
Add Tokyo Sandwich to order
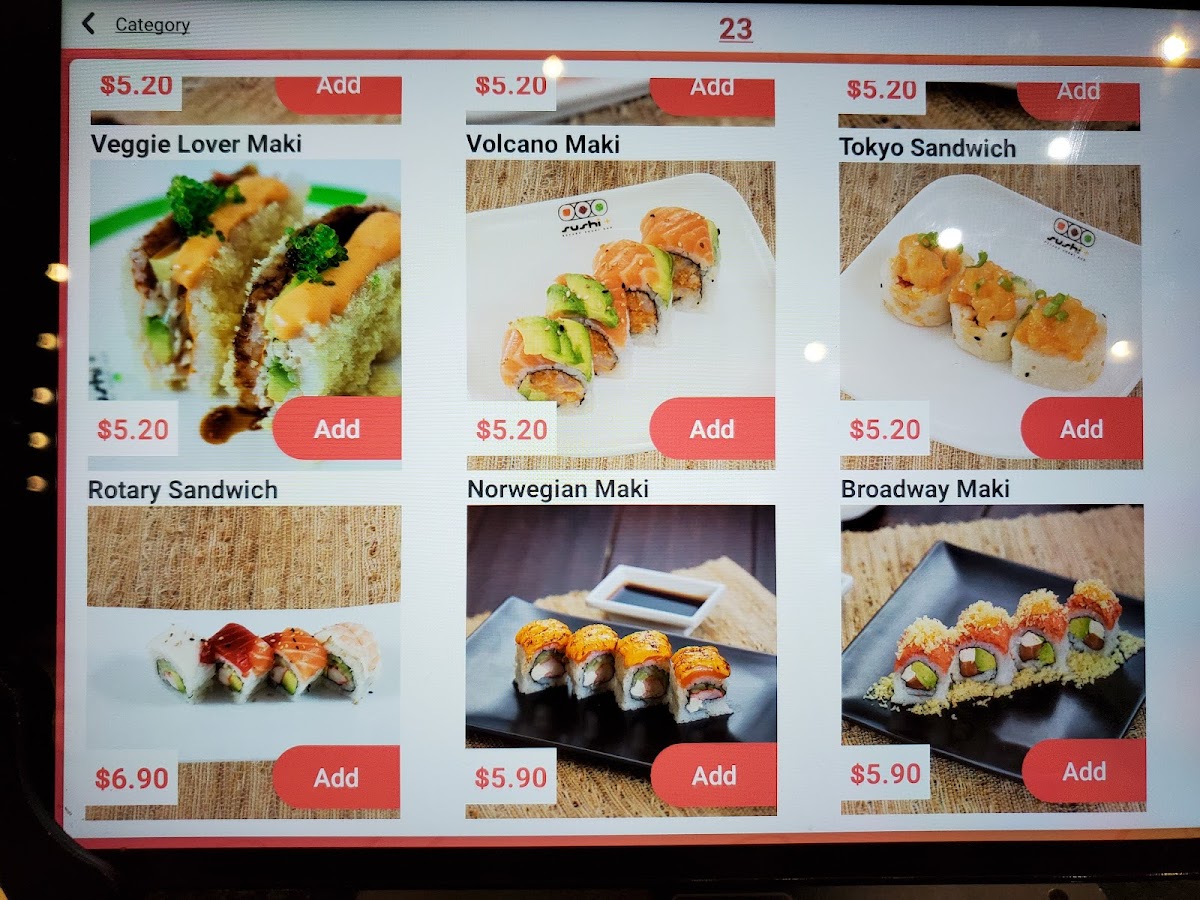pyautogui.click(x=1081, y=429)
